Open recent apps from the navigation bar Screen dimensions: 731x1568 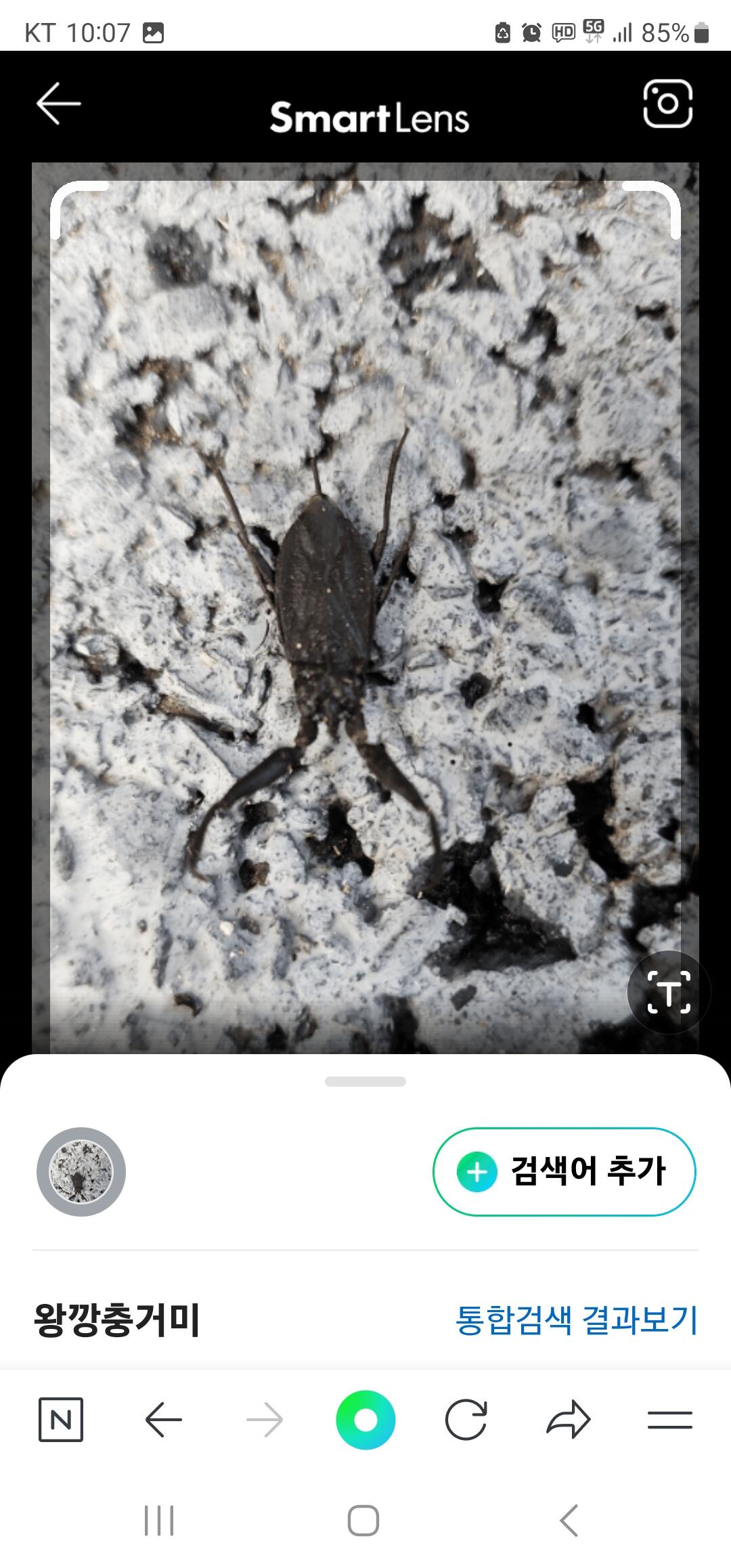160,1521
